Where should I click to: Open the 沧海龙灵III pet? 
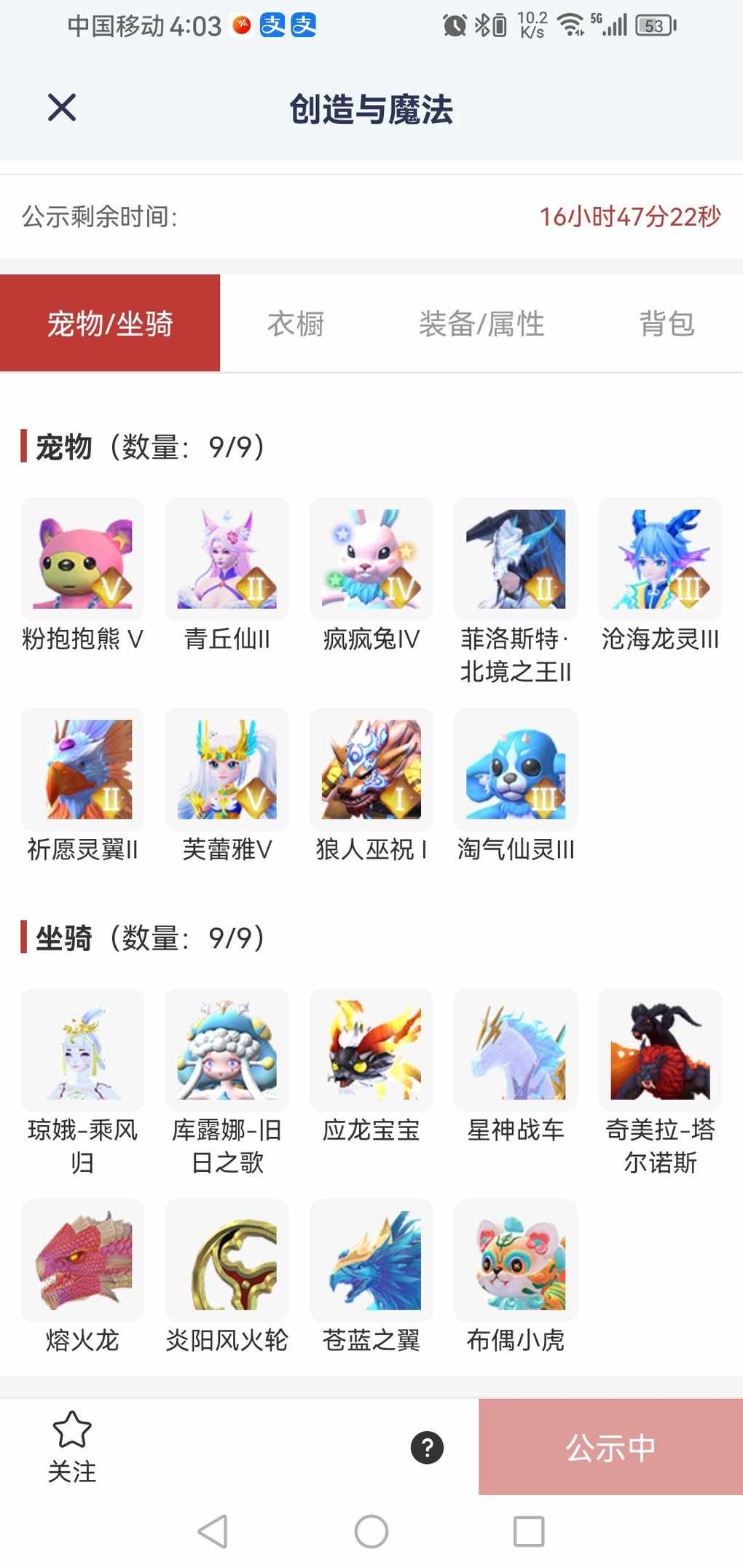[x=659, y=559]
